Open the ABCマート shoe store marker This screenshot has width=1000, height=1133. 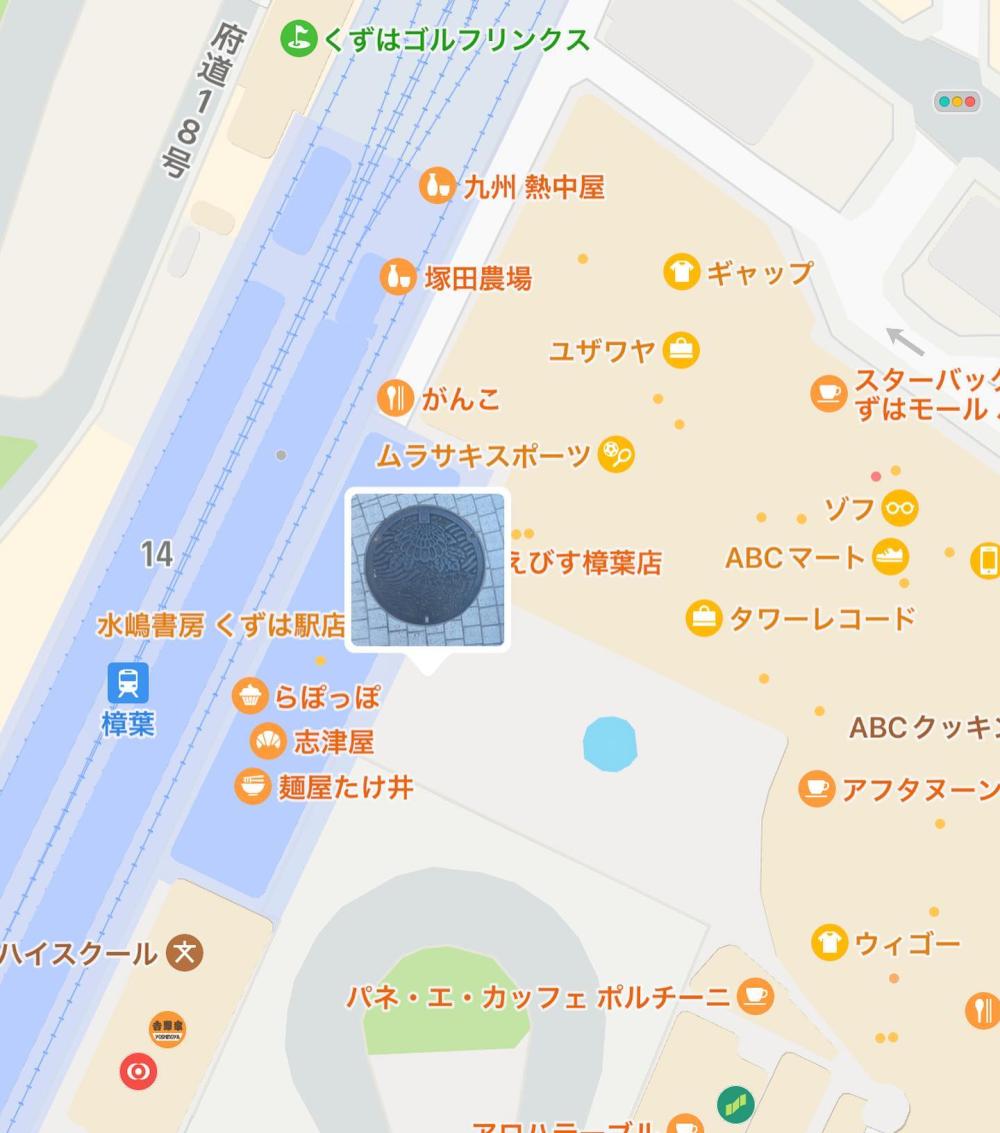890,557
